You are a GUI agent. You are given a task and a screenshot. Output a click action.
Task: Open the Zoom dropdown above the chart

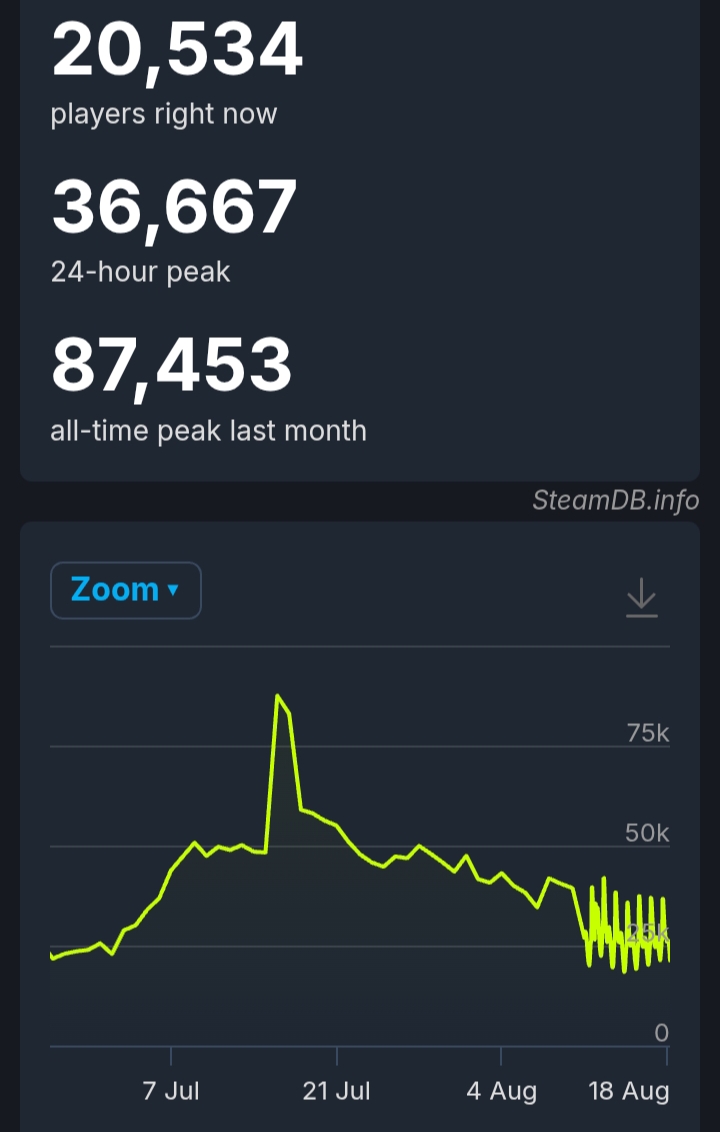125,590
